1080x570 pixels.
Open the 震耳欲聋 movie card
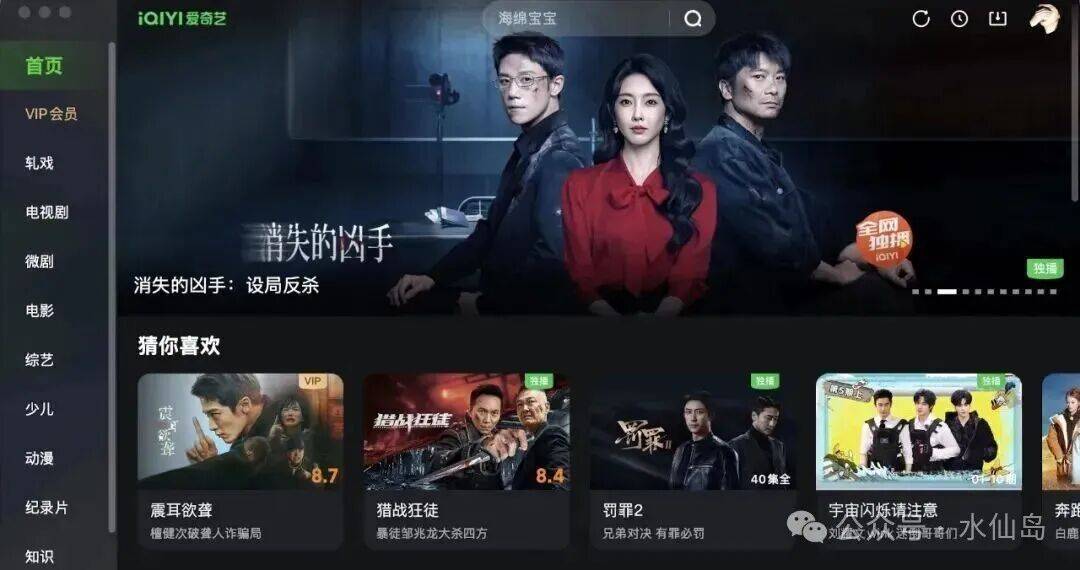coord(240,432)
